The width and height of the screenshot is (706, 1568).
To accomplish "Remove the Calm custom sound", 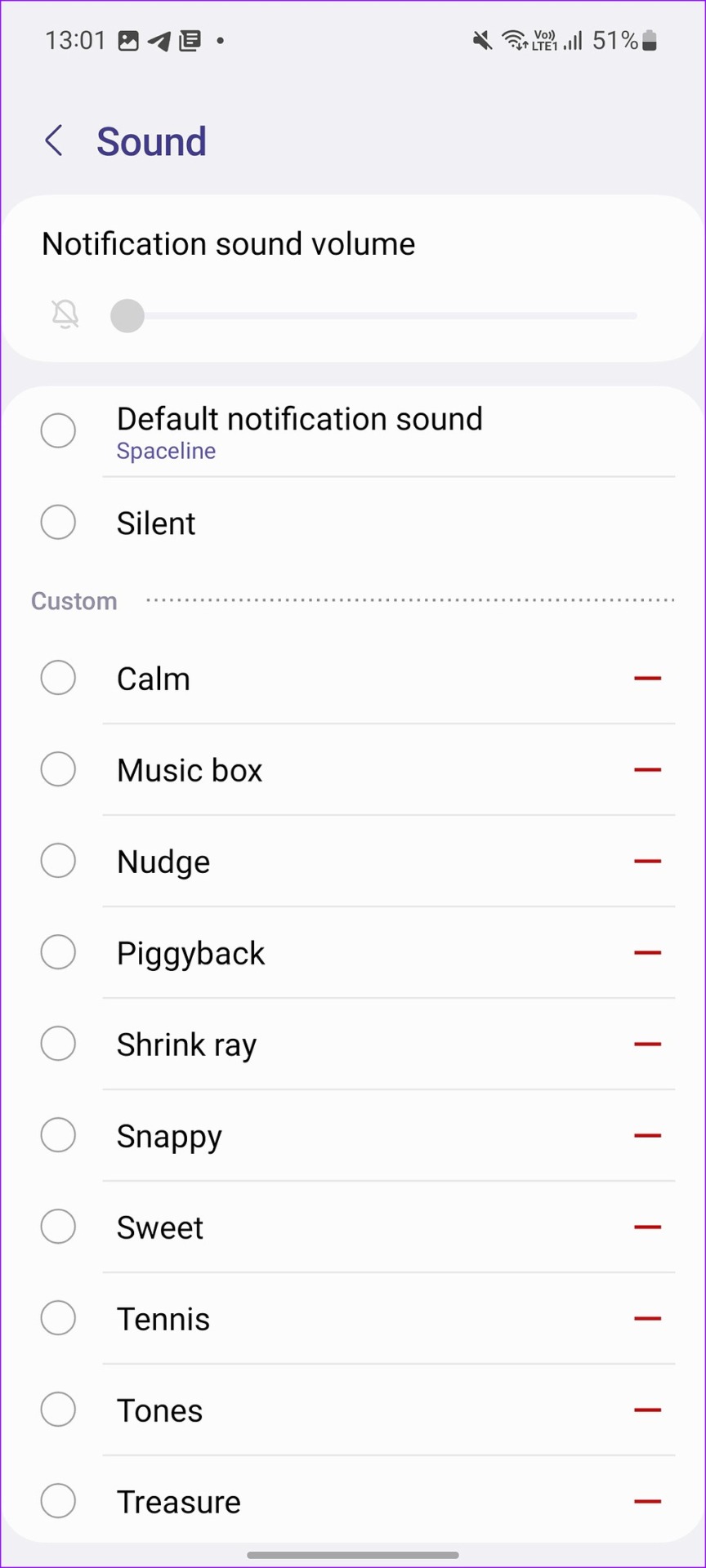I will [647, 678].
